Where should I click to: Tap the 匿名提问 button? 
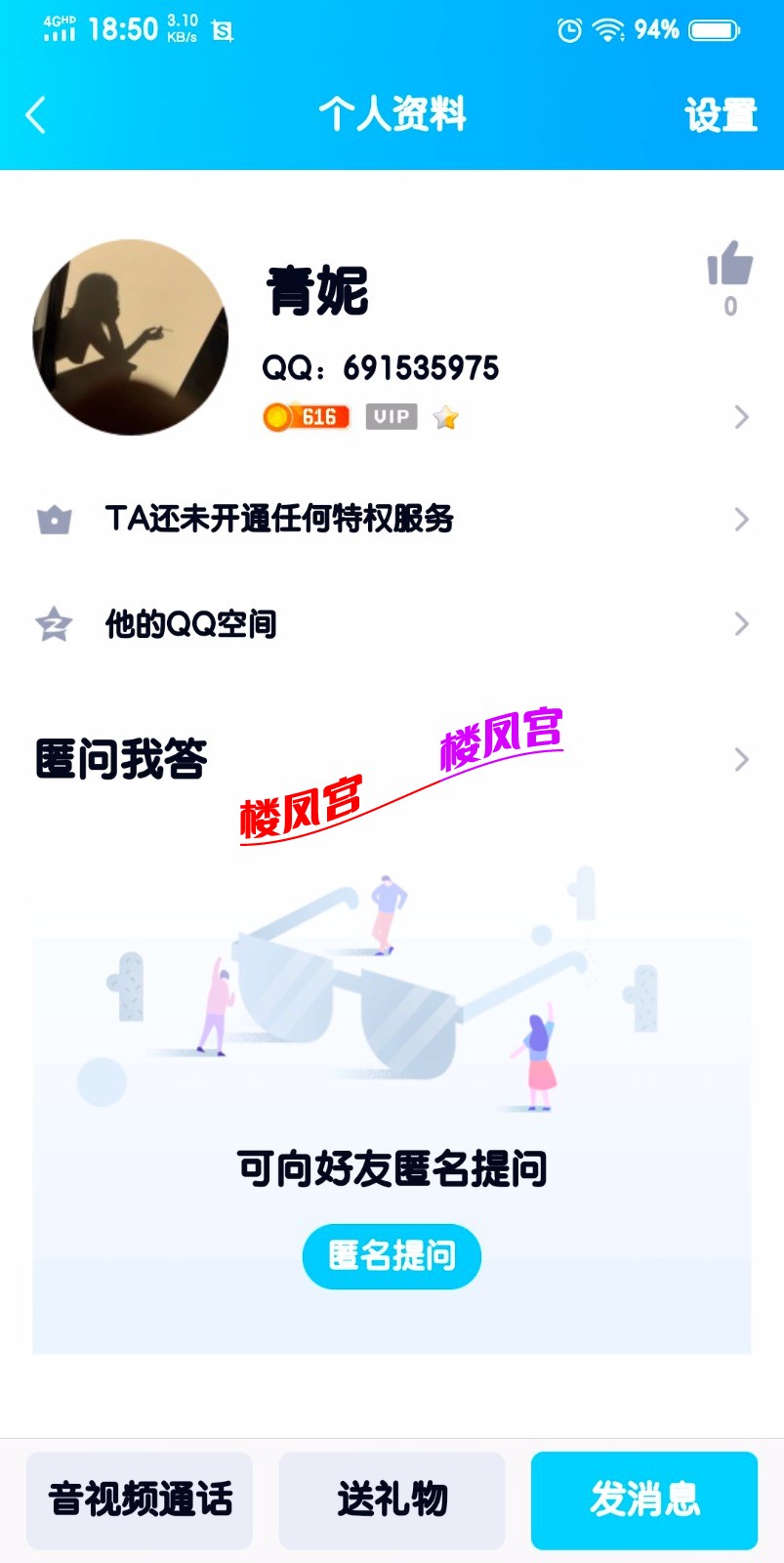[392, 1255]
